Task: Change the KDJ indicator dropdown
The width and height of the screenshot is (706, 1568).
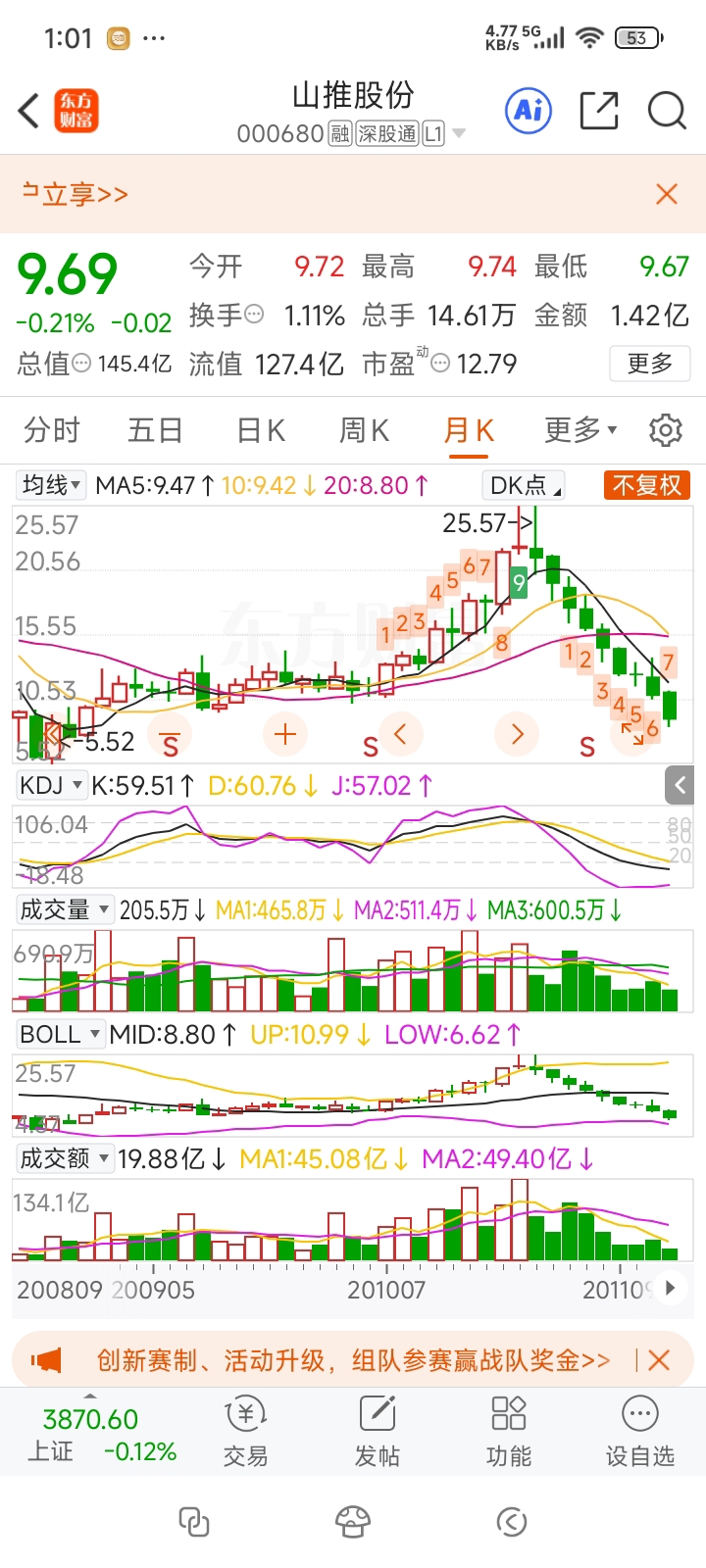Action: point(51,785)
